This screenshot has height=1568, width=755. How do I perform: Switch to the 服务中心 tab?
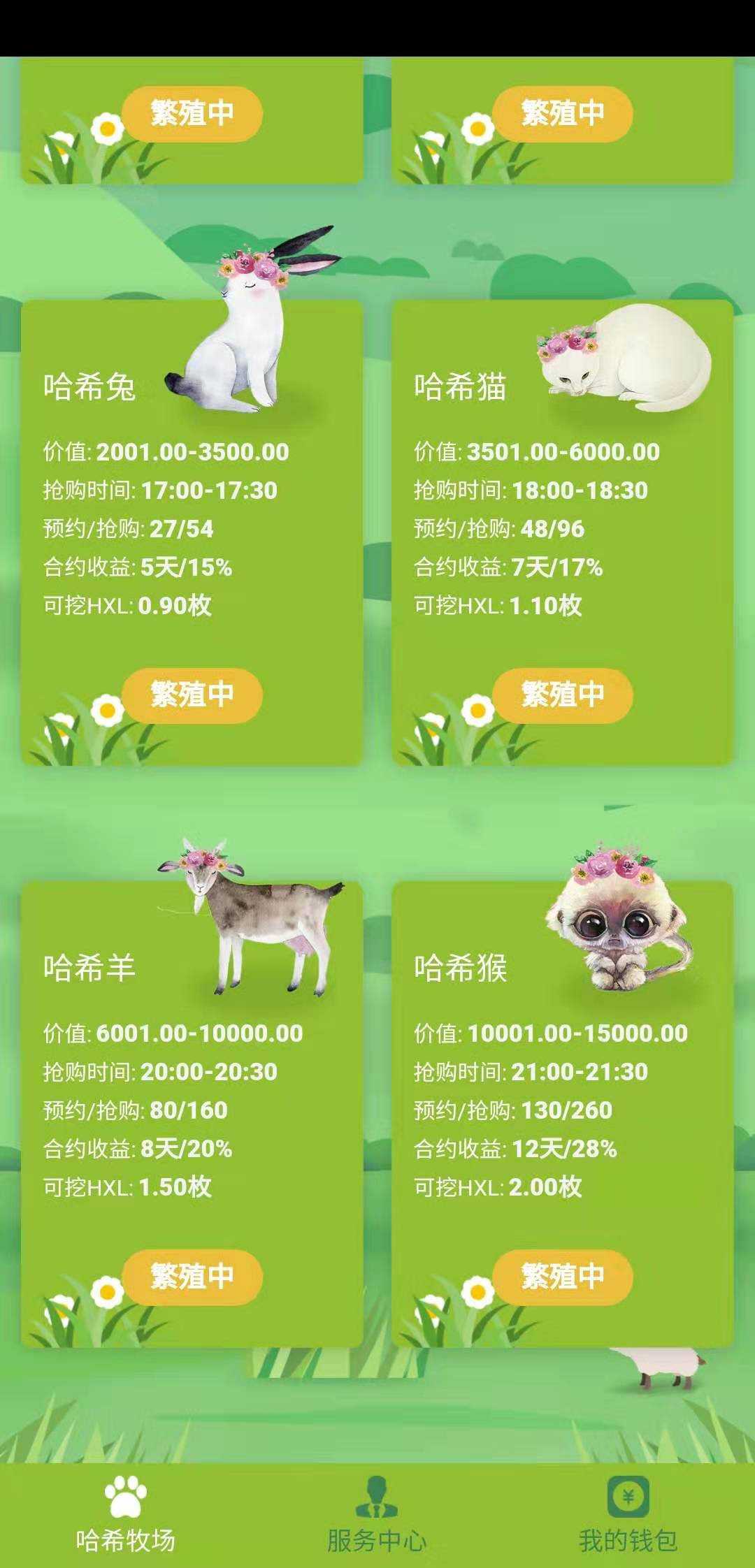point(377,1515)
